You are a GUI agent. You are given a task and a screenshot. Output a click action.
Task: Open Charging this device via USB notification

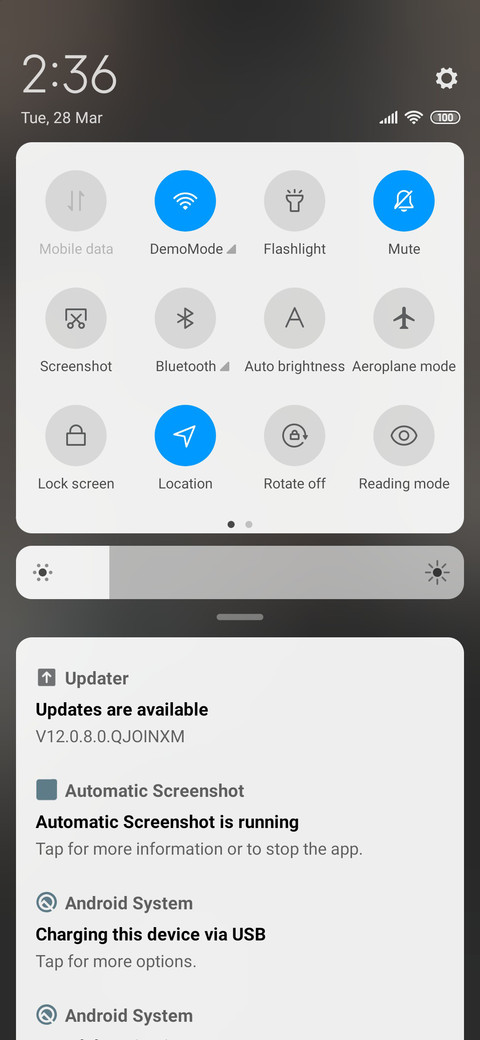point(240,931)
